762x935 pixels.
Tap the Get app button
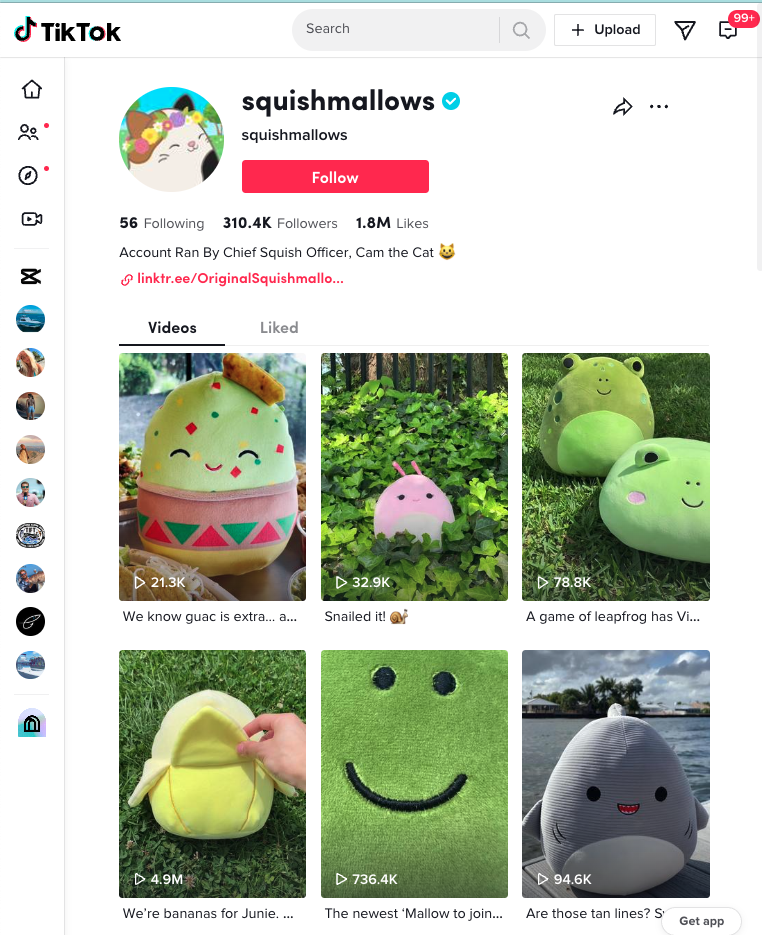[x=701, y=921]
